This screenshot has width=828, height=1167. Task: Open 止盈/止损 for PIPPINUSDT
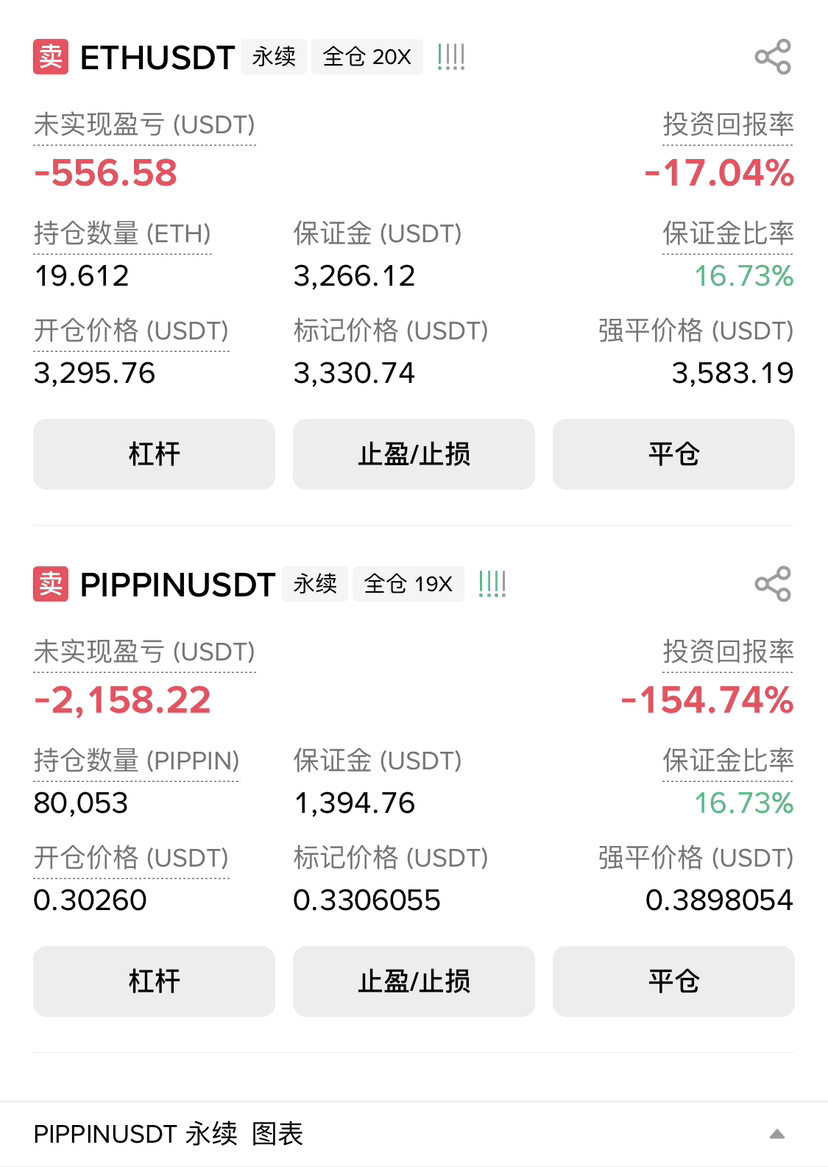[414, 981]
